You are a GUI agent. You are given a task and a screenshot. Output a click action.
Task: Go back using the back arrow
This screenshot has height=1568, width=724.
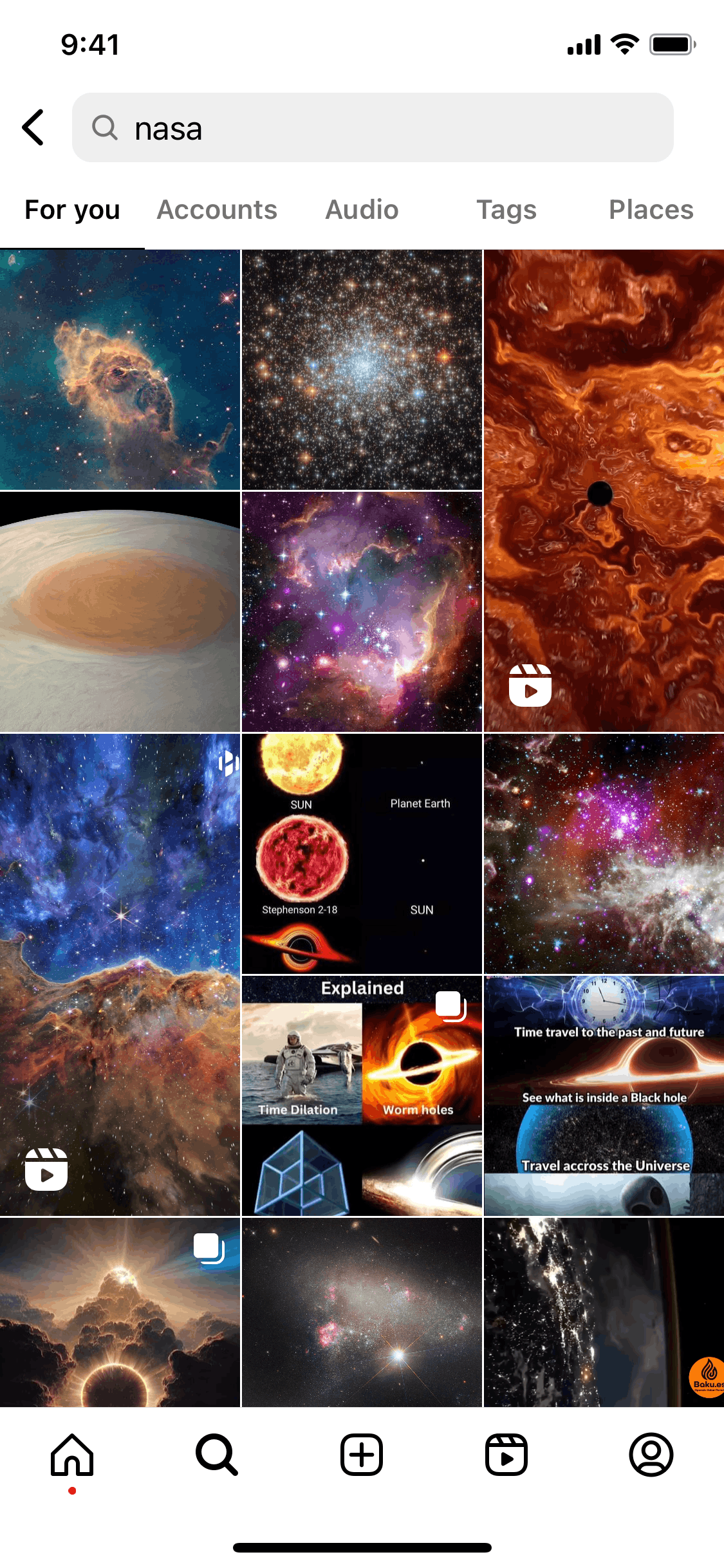click(33, 127)
